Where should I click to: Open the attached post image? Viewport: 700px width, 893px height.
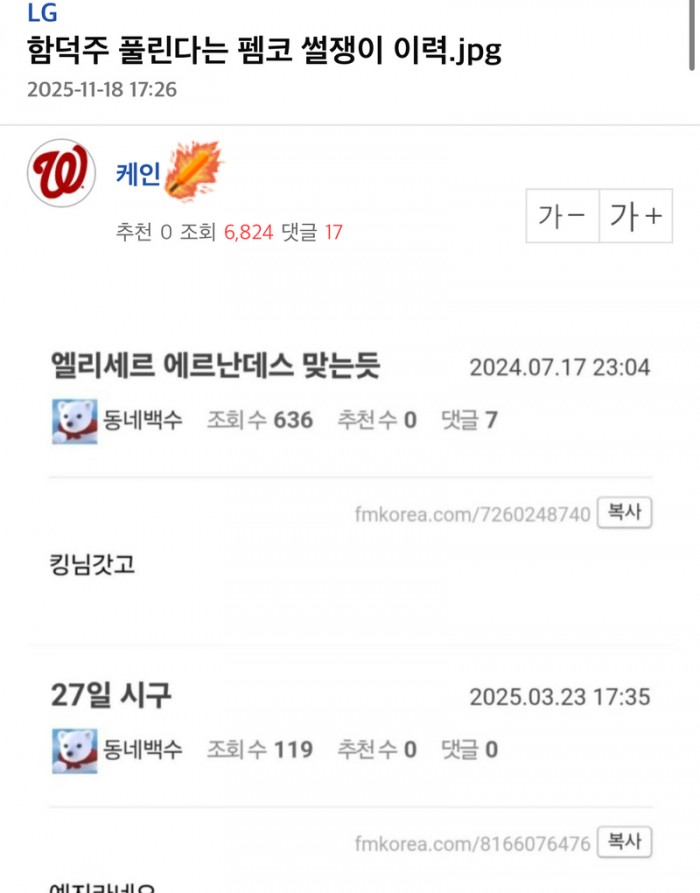(350, 600)
